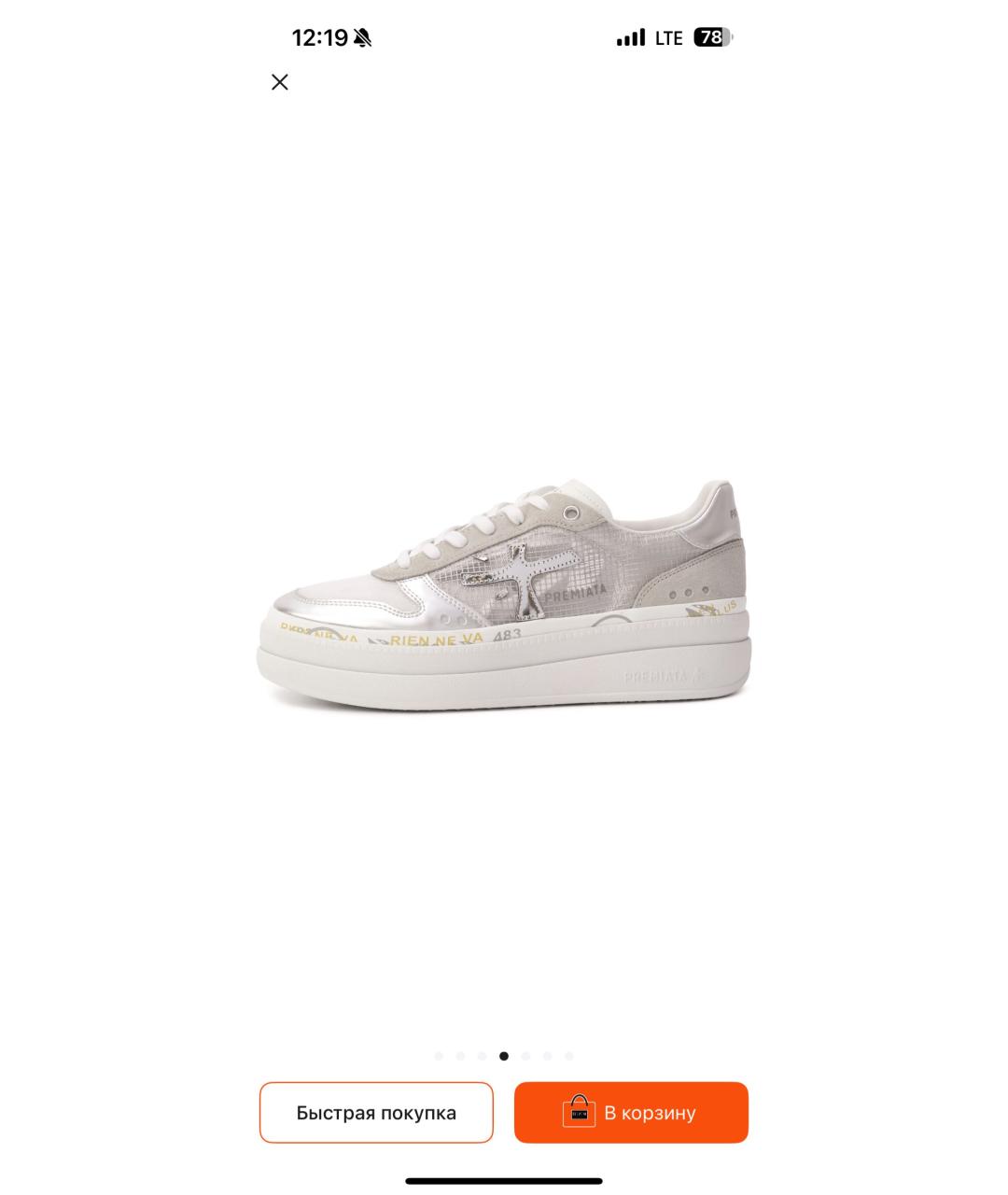Viewport: 1008px width, 1195px height.
Task: Tap the Быстрая покупка button
Action: click(376, 1112)
